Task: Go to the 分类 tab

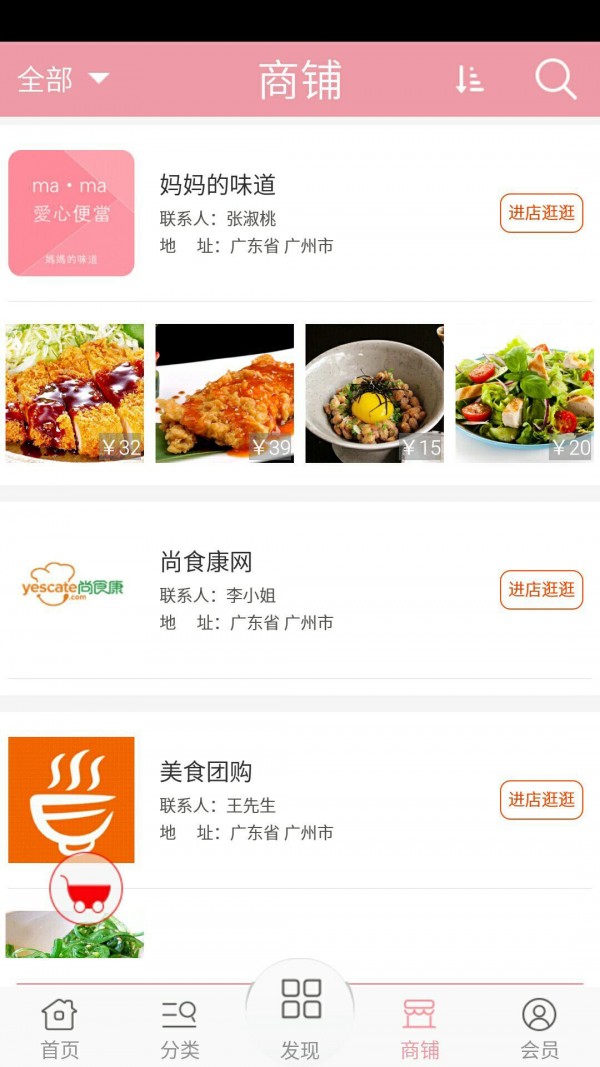Action: pyautogui.click(x=180, y=1029)
